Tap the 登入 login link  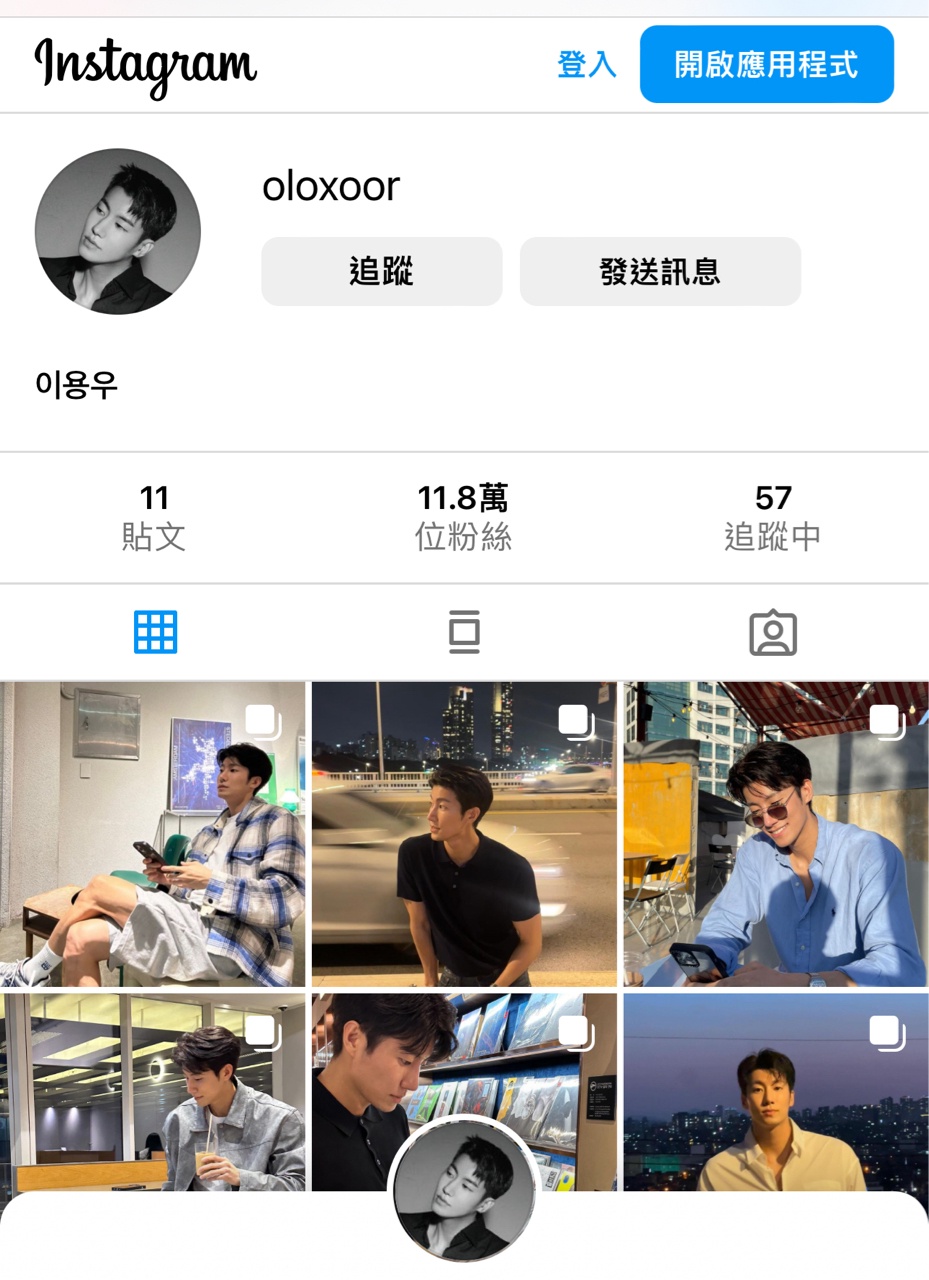(x=586, y=65)
